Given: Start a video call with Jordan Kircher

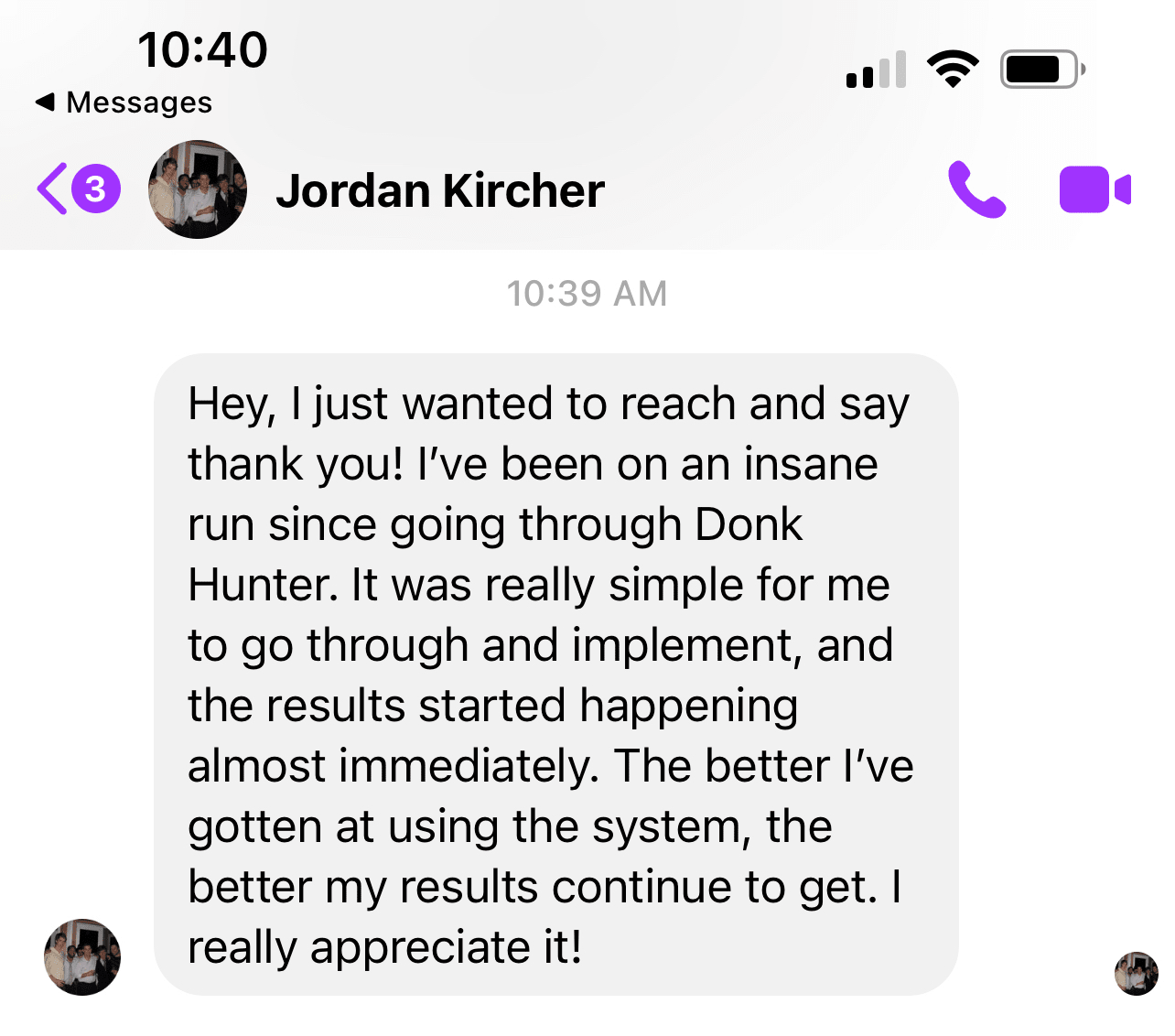Looking at the screenshot, I should (1094, 189).
